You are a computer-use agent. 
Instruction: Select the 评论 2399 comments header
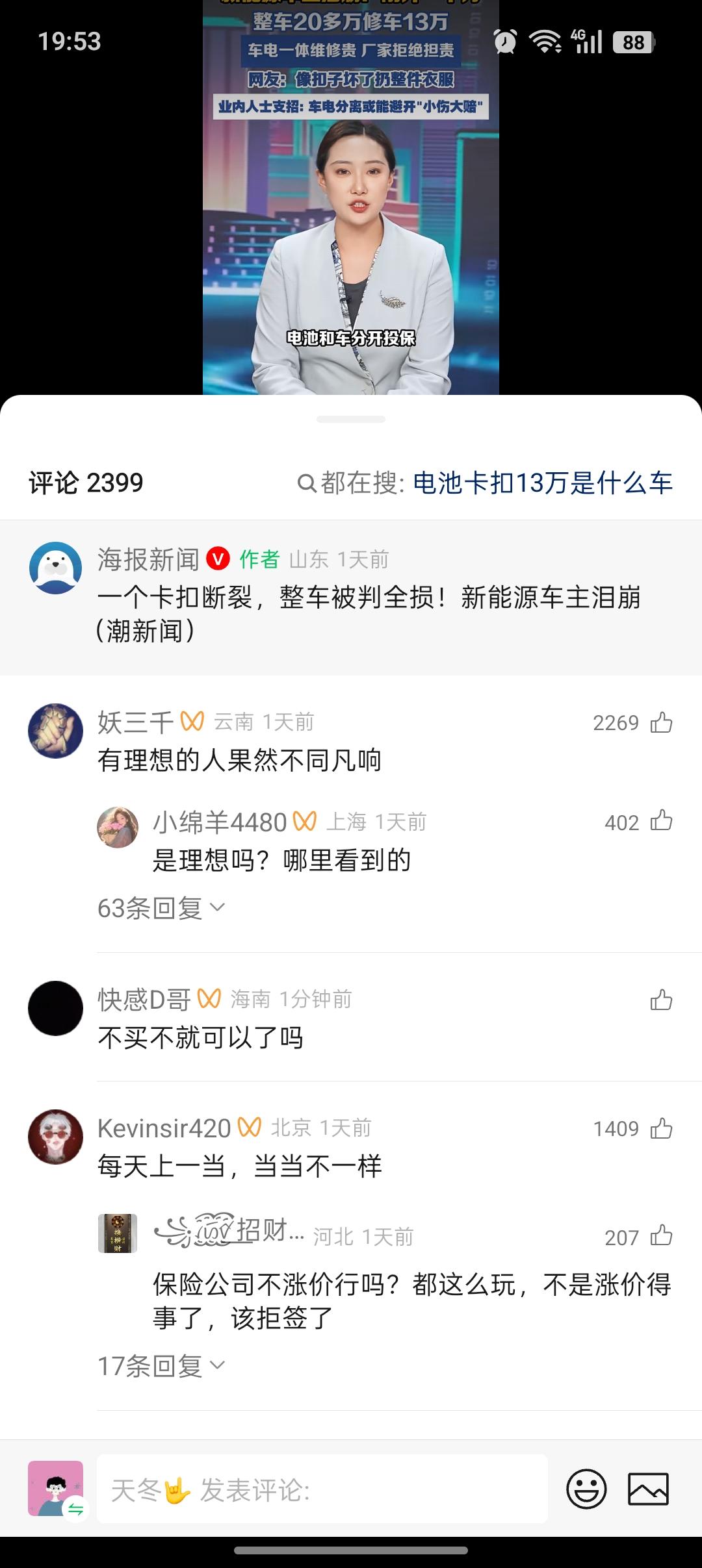pos(86,482)
